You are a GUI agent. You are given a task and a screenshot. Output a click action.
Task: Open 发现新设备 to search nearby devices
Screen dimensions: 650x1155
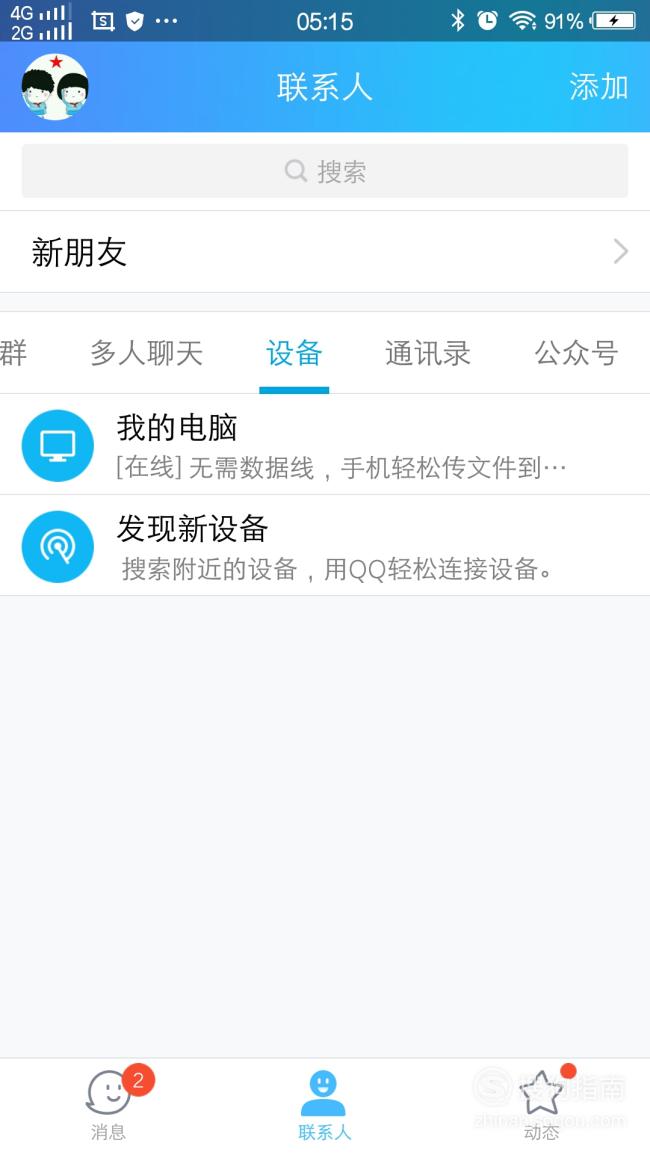tap(325, 546)
